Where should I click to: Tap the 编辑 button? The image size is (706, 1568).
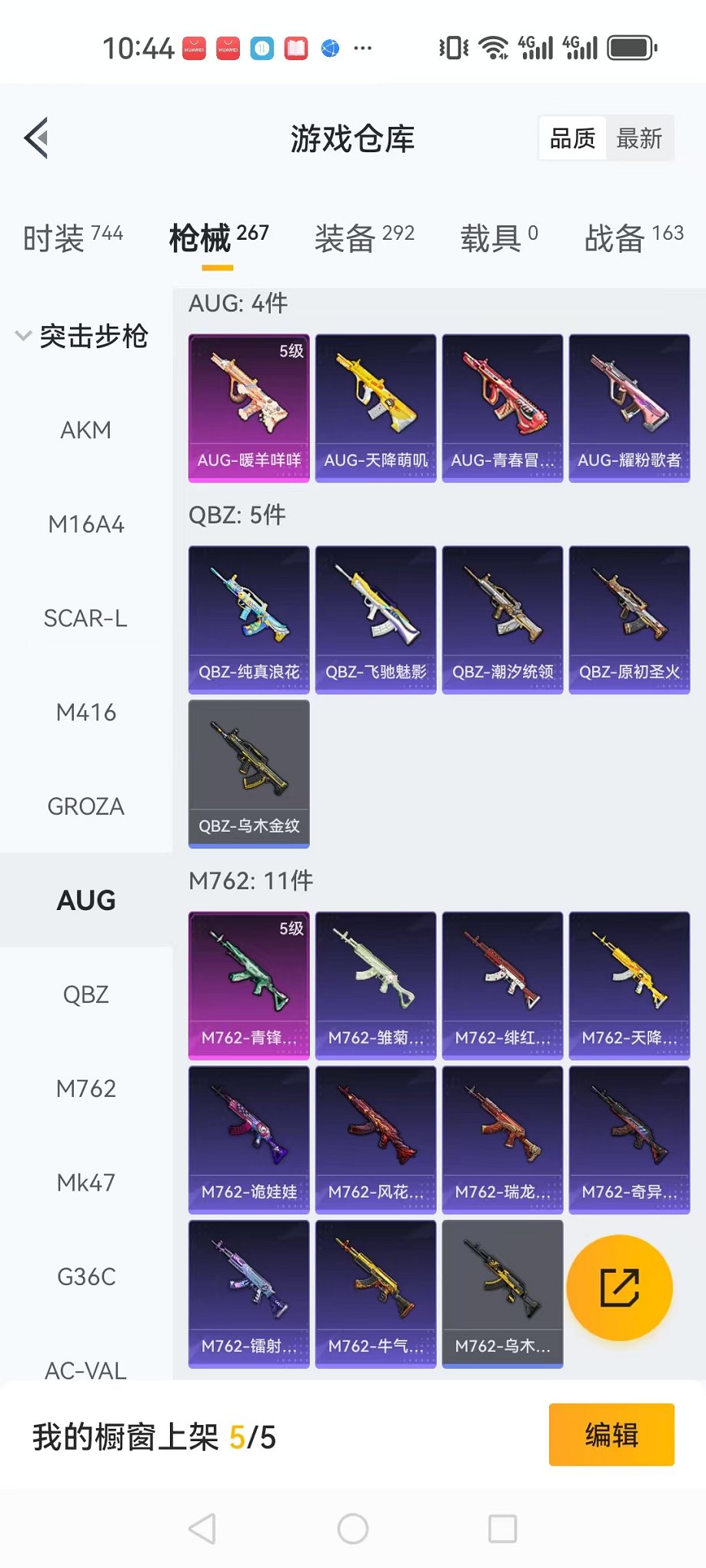pyautogui.click(x=611, y=1434)
